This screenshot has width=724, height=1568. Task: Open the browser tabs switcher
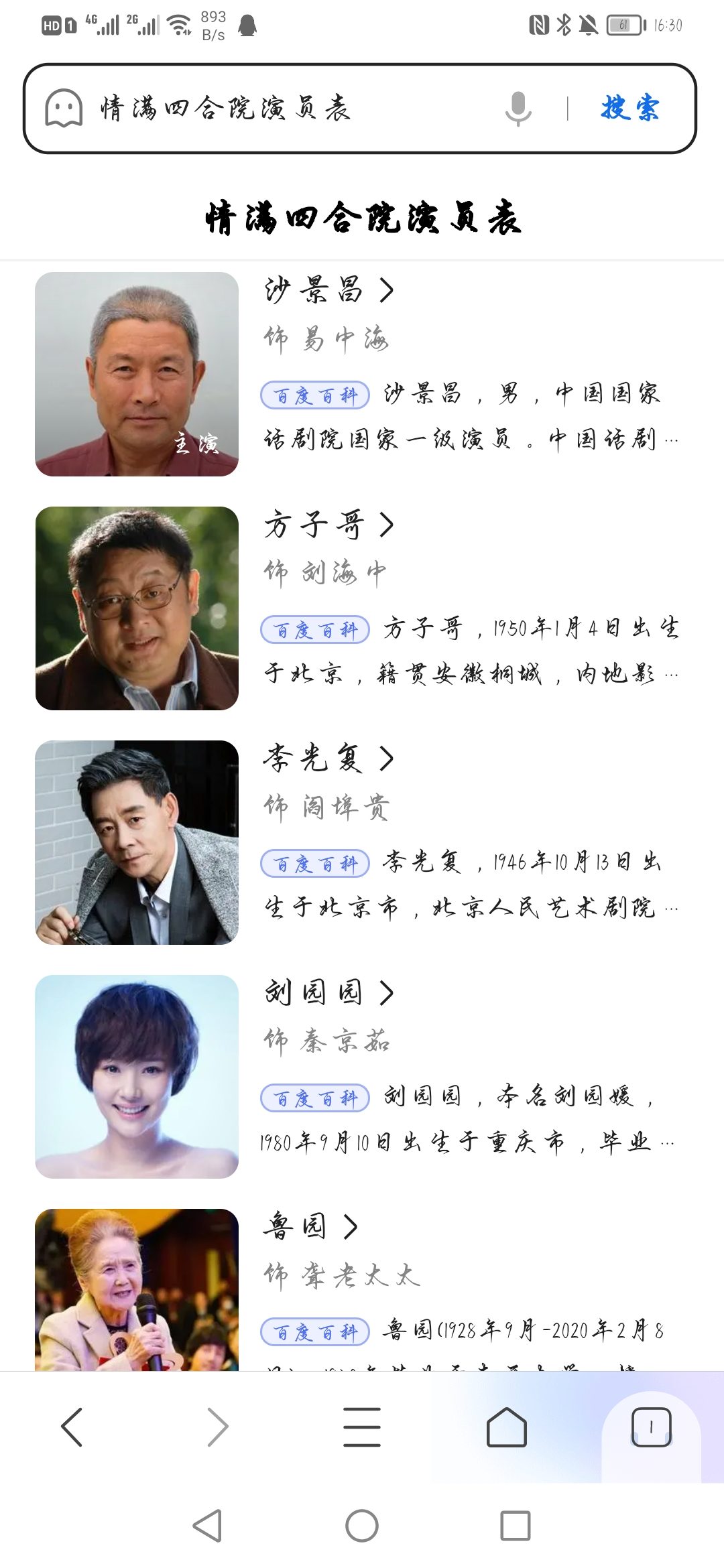[x=651, y=1427]
